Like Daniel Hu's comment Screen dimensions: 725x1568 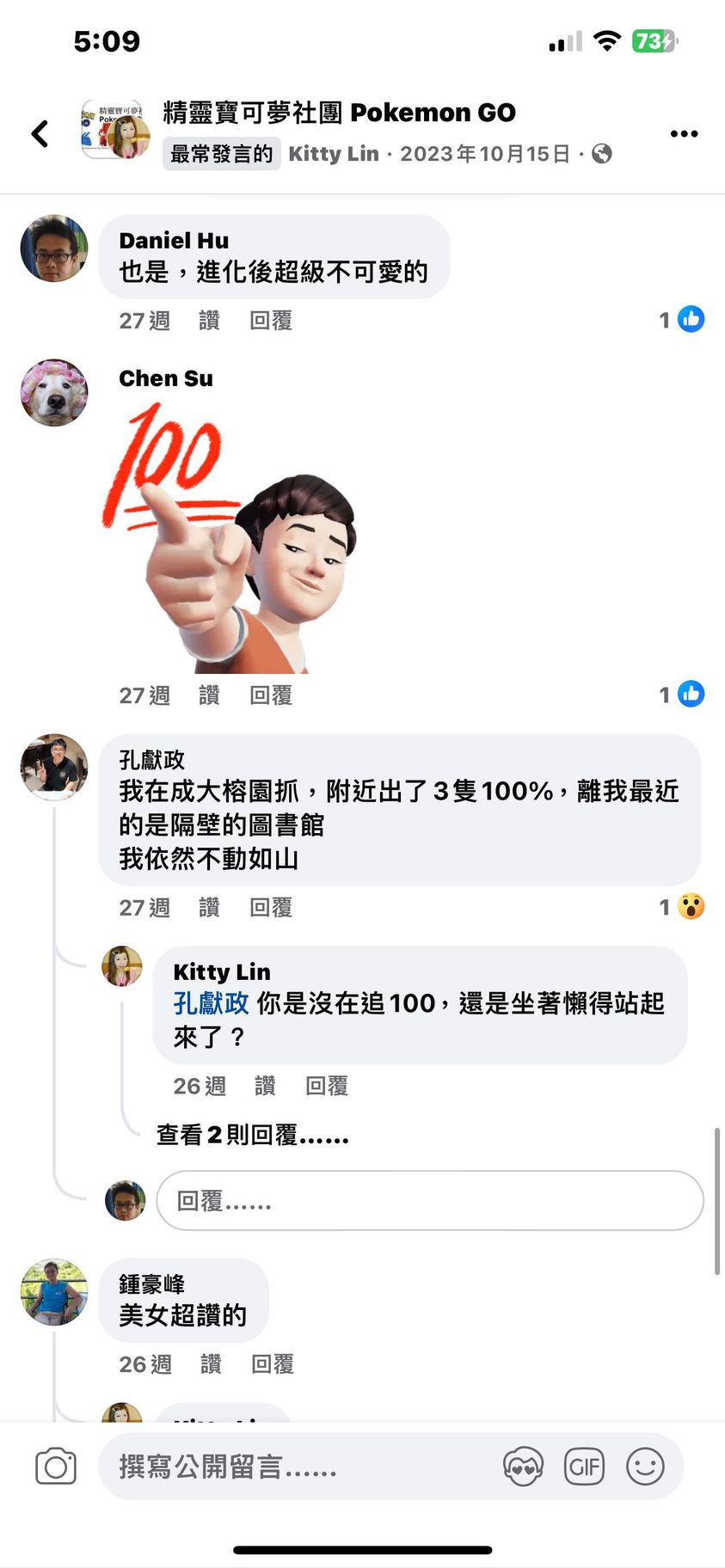pyautogui.click(x=209, y=321)
